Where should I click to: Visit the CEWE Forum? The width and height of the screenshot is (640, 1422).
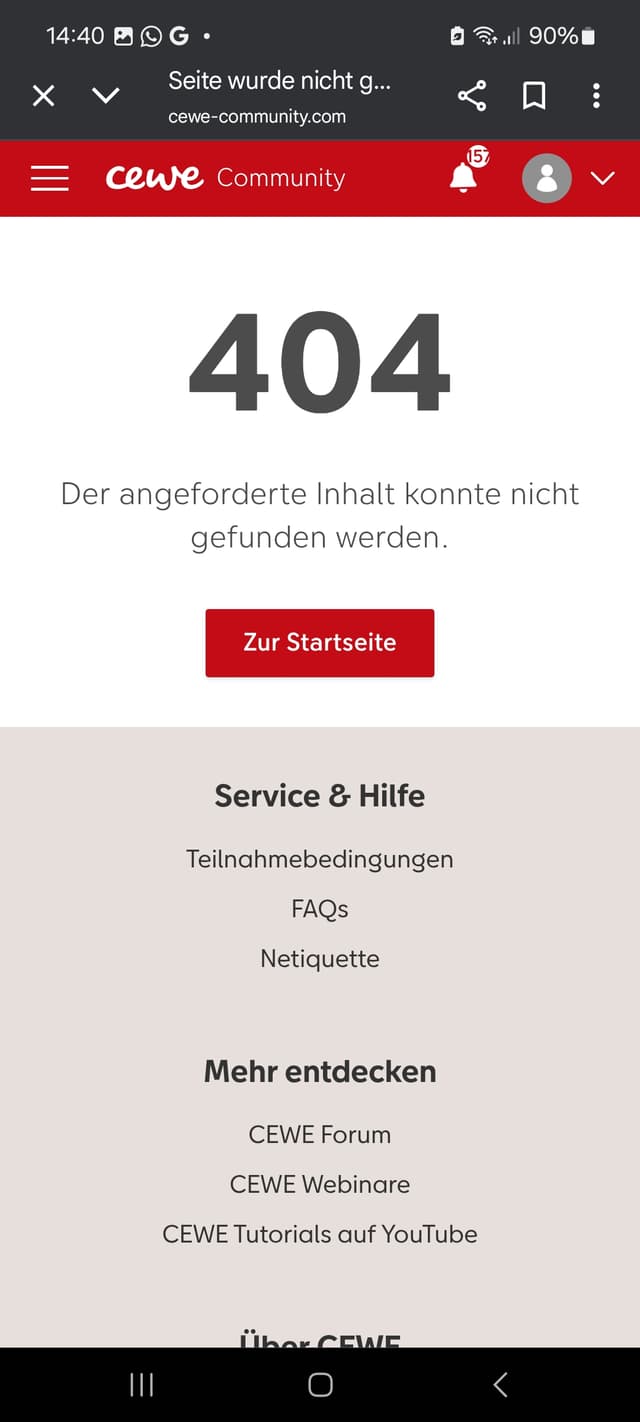click(x=320, y=1135)
